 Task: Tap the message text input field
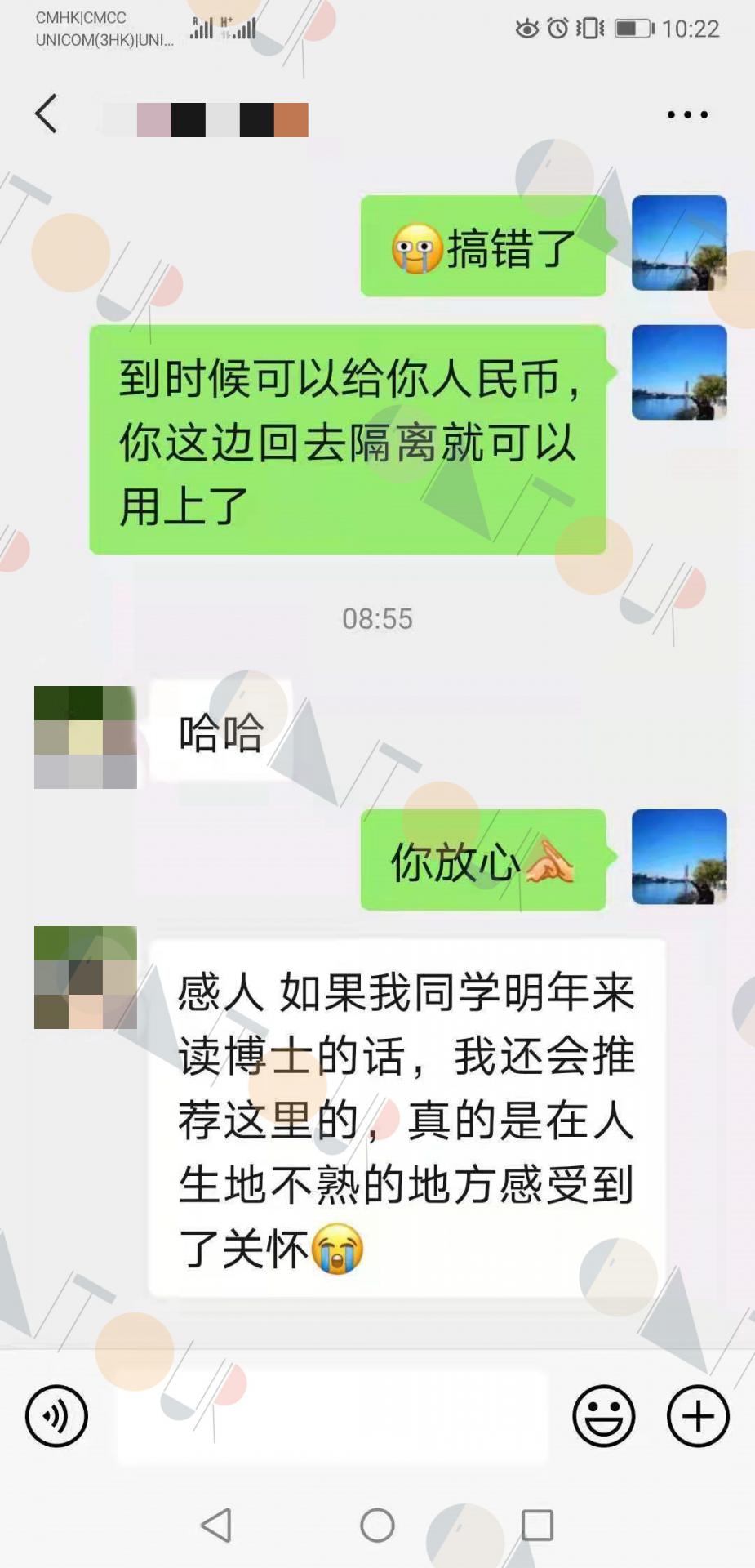click(331, 1417)
